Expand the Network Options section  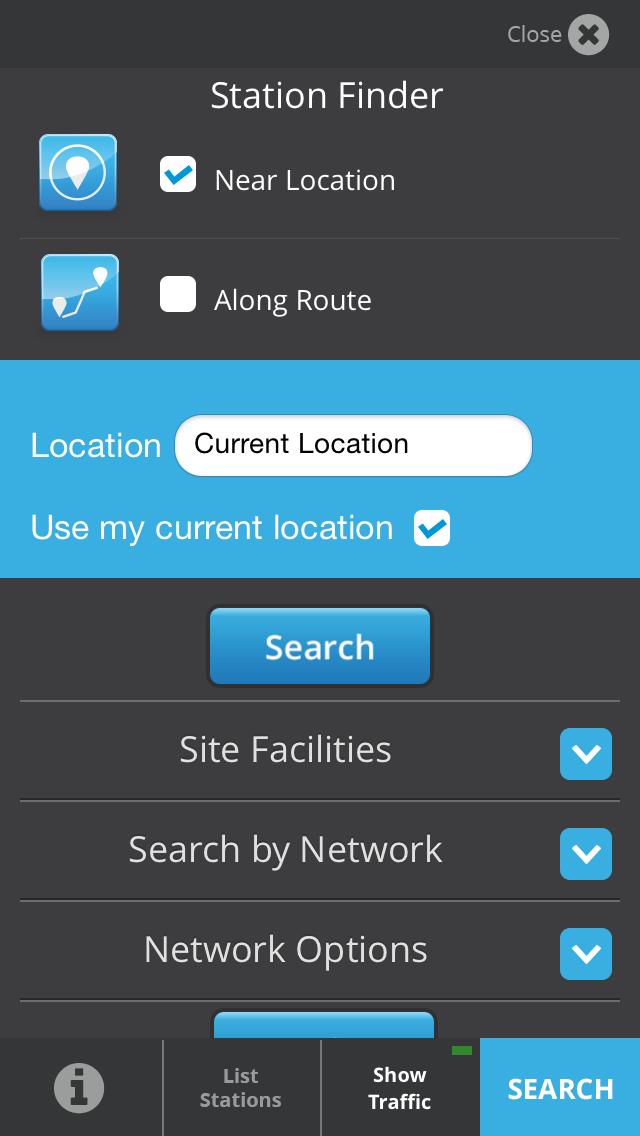pyautogui.click(x=585, y=953)
